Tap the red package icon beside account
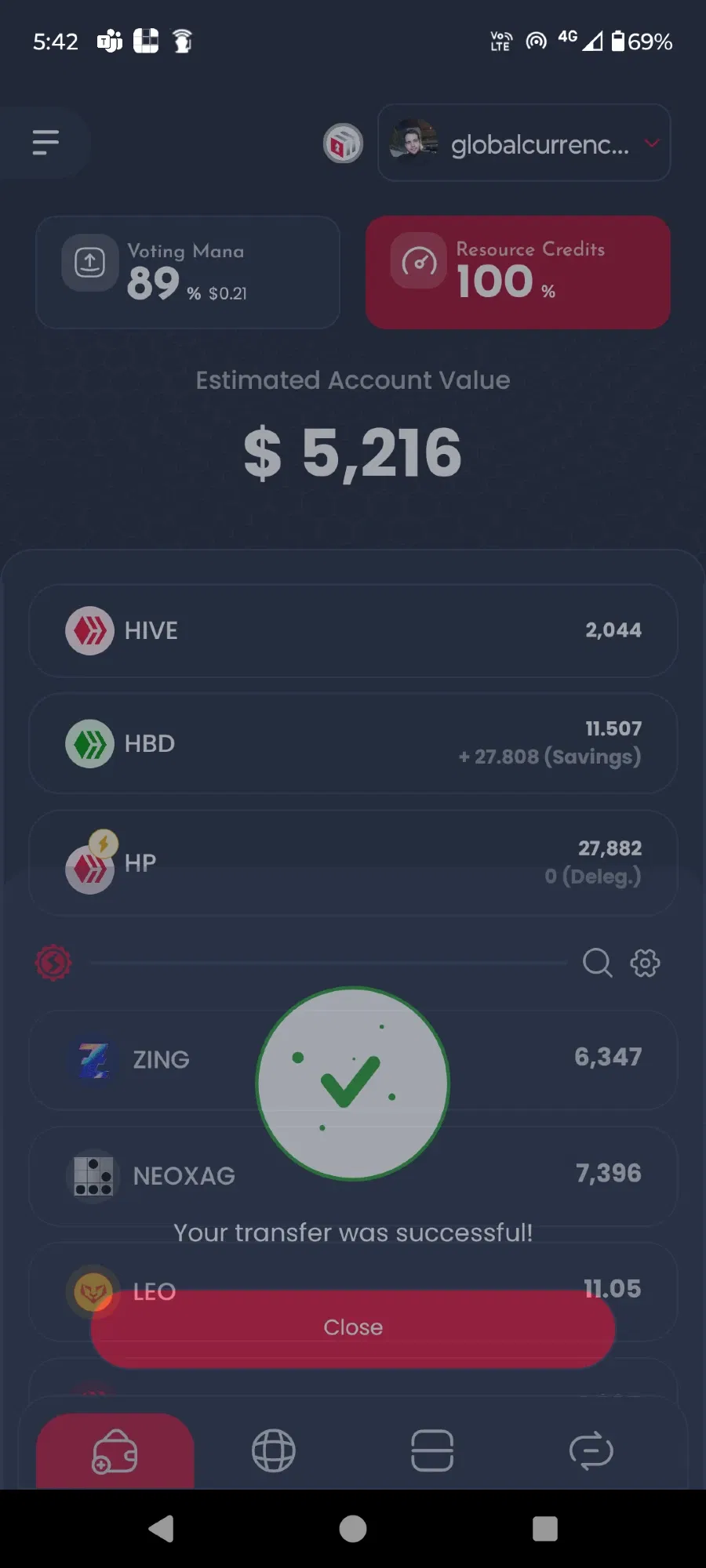Screen dimensions: 706x1568 coord(343,143)
